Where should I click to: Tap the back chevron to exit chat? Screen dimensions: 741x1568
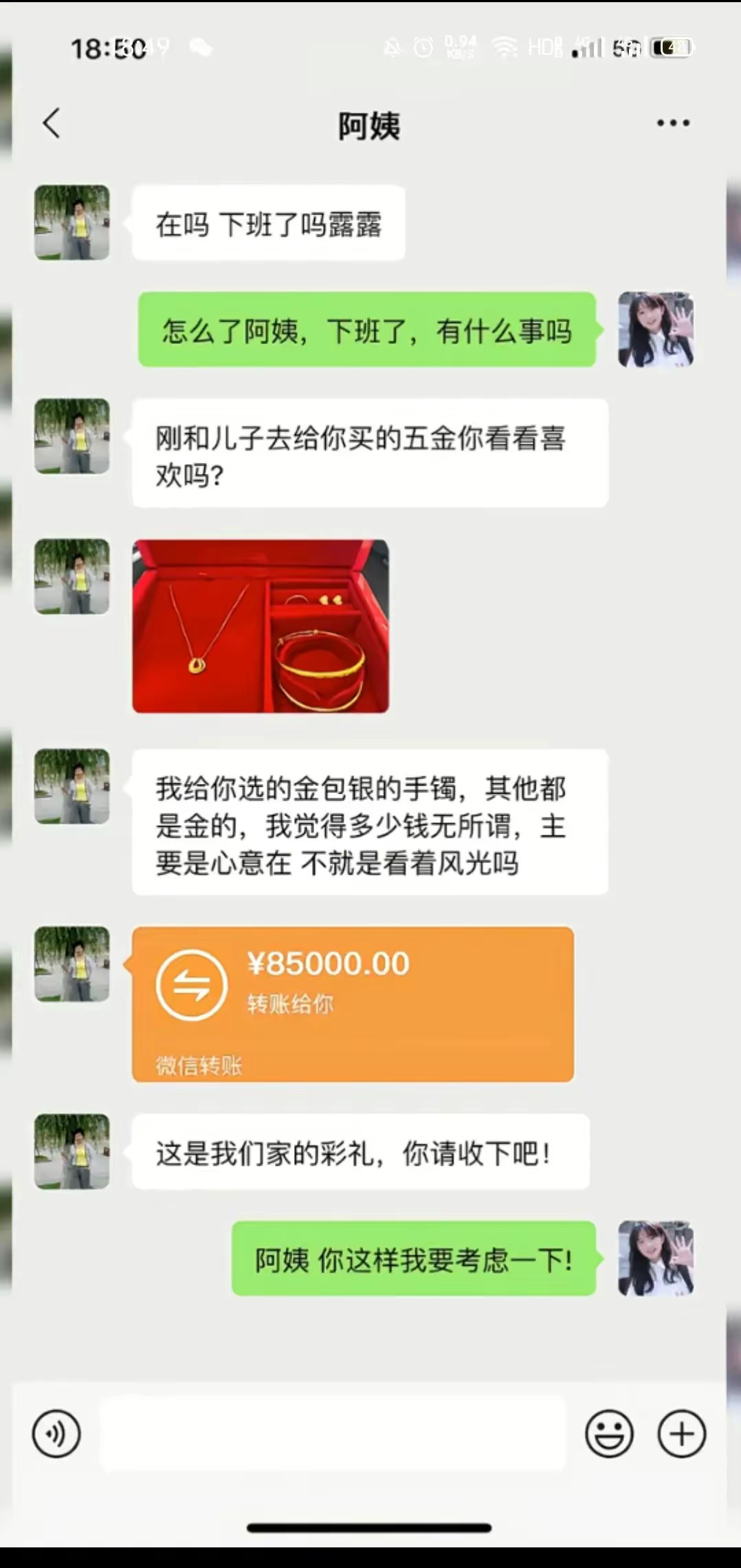pos(51,122)
